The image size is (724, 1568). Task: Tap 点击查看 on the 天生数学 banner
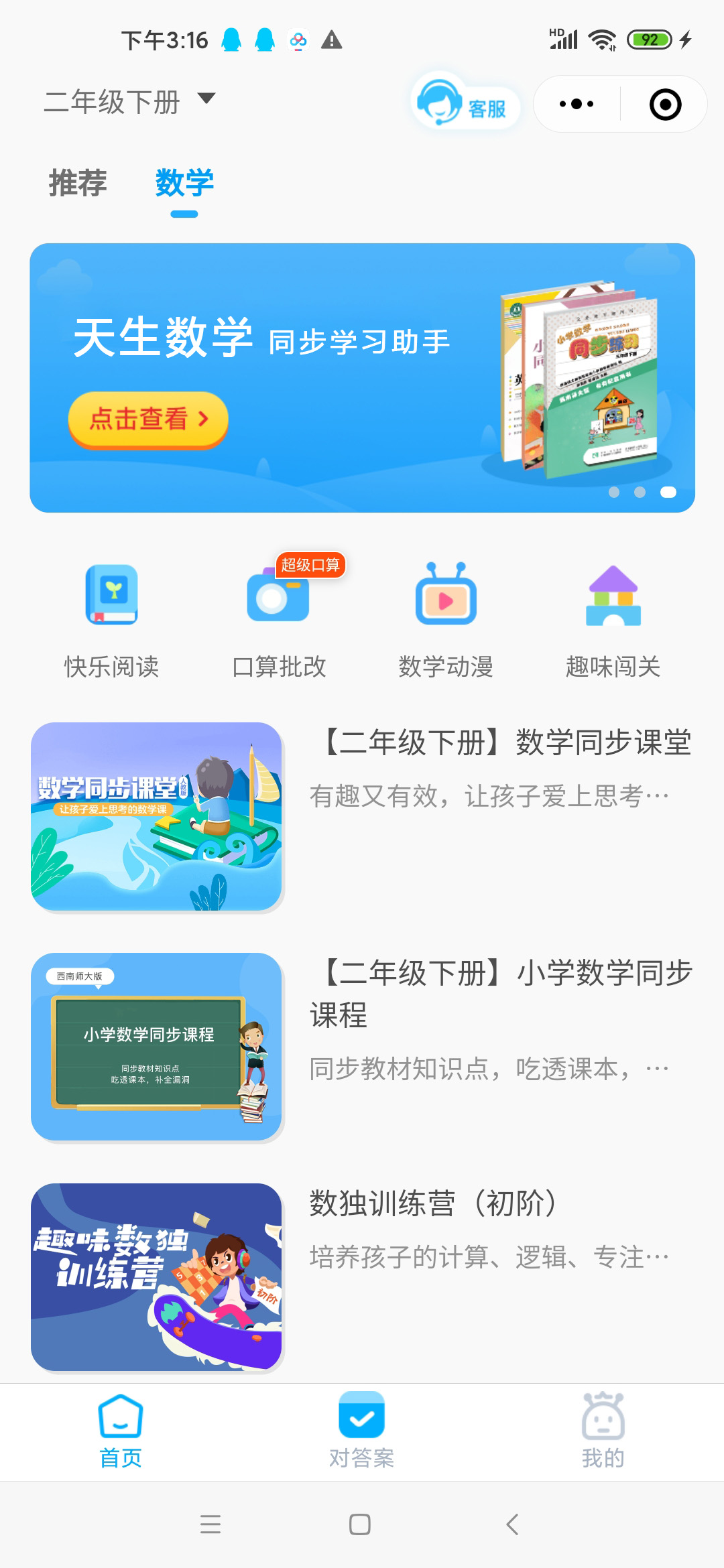pyautogui.click(x=148, y=419)
